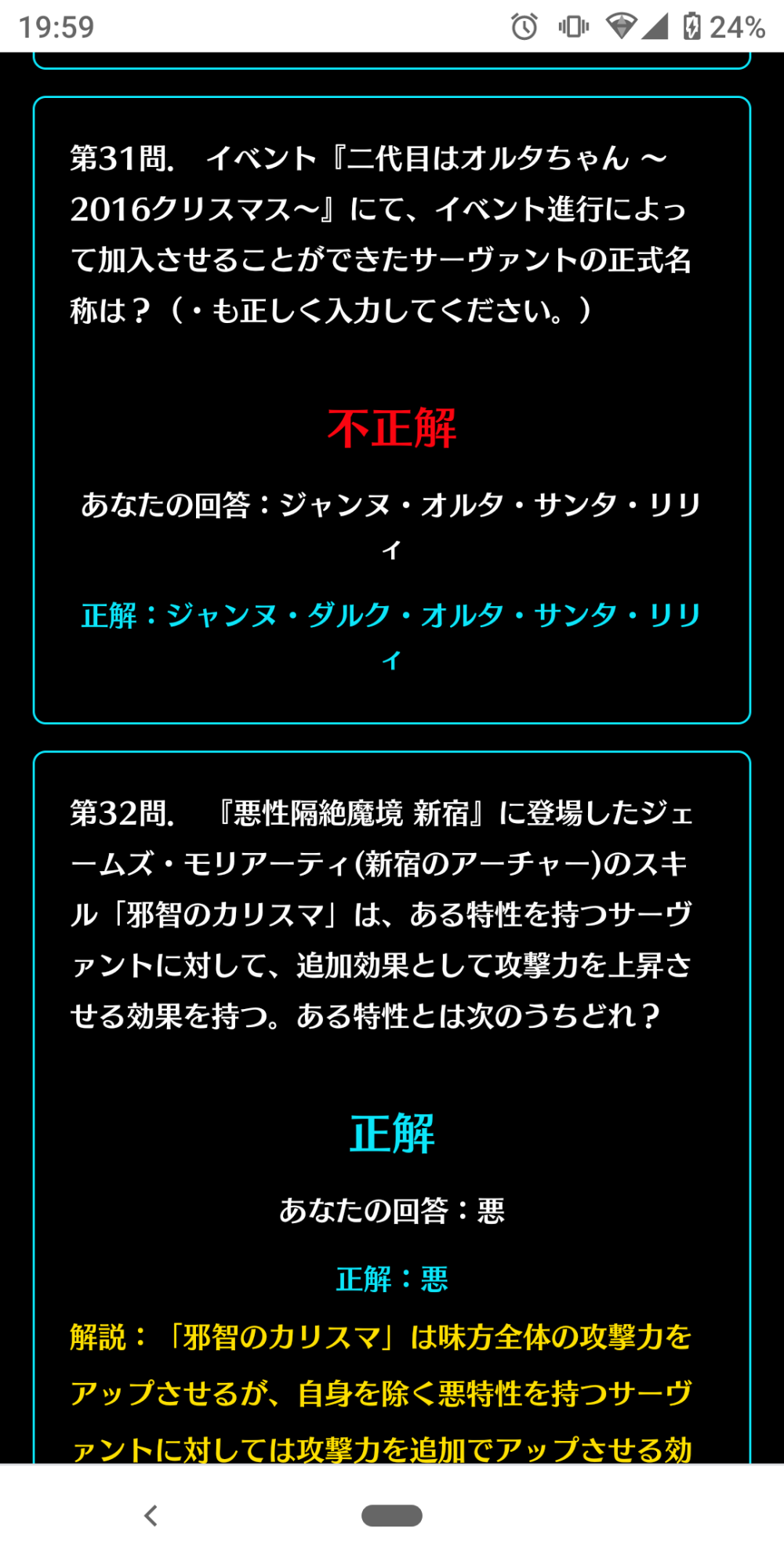The height and width of the screenshot is (1568, 784).
Task: Go to home via the navigation pill
Action: tap(392, 1515)
